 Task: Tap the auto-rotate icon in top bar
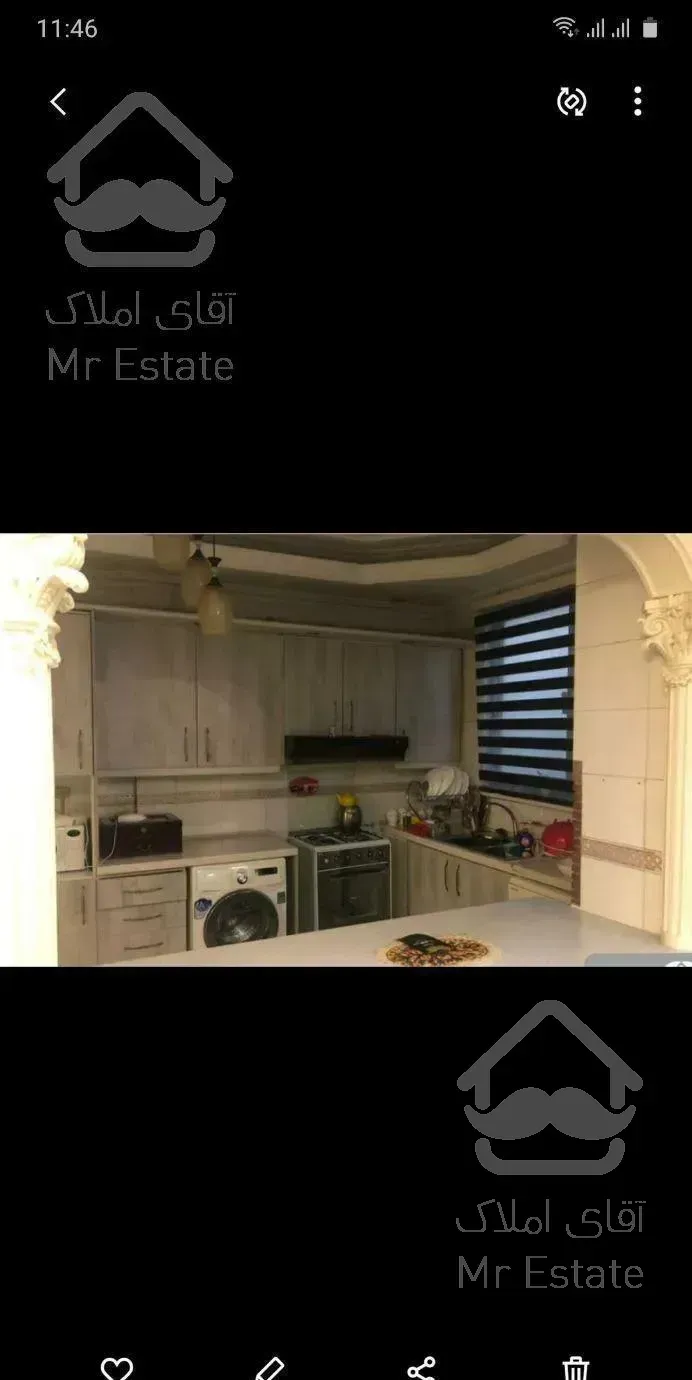click(x=571, y=101)
